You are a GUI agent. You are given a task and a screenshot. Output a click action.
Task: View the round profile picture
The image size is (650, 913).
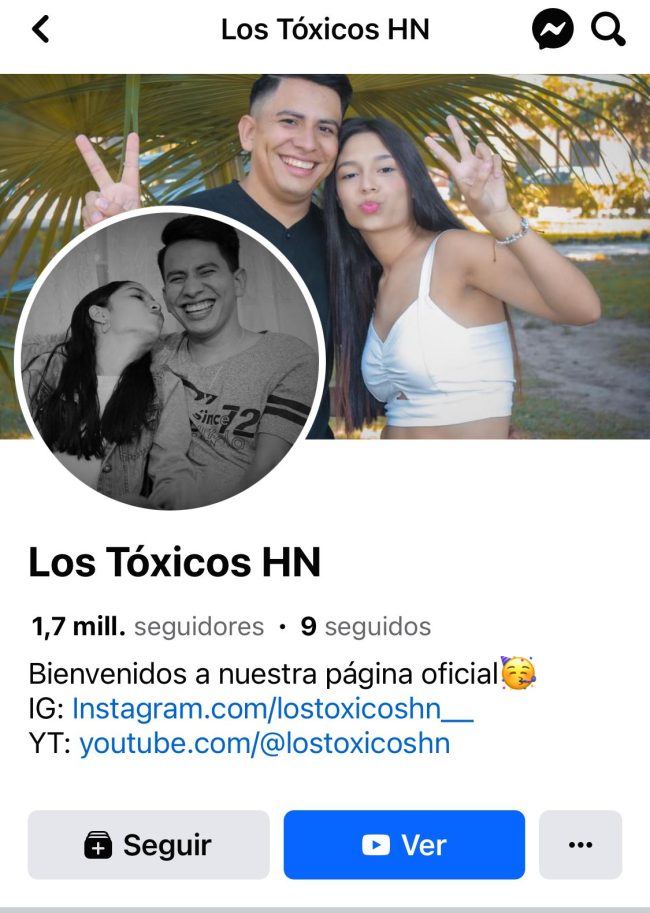[170, 360]
